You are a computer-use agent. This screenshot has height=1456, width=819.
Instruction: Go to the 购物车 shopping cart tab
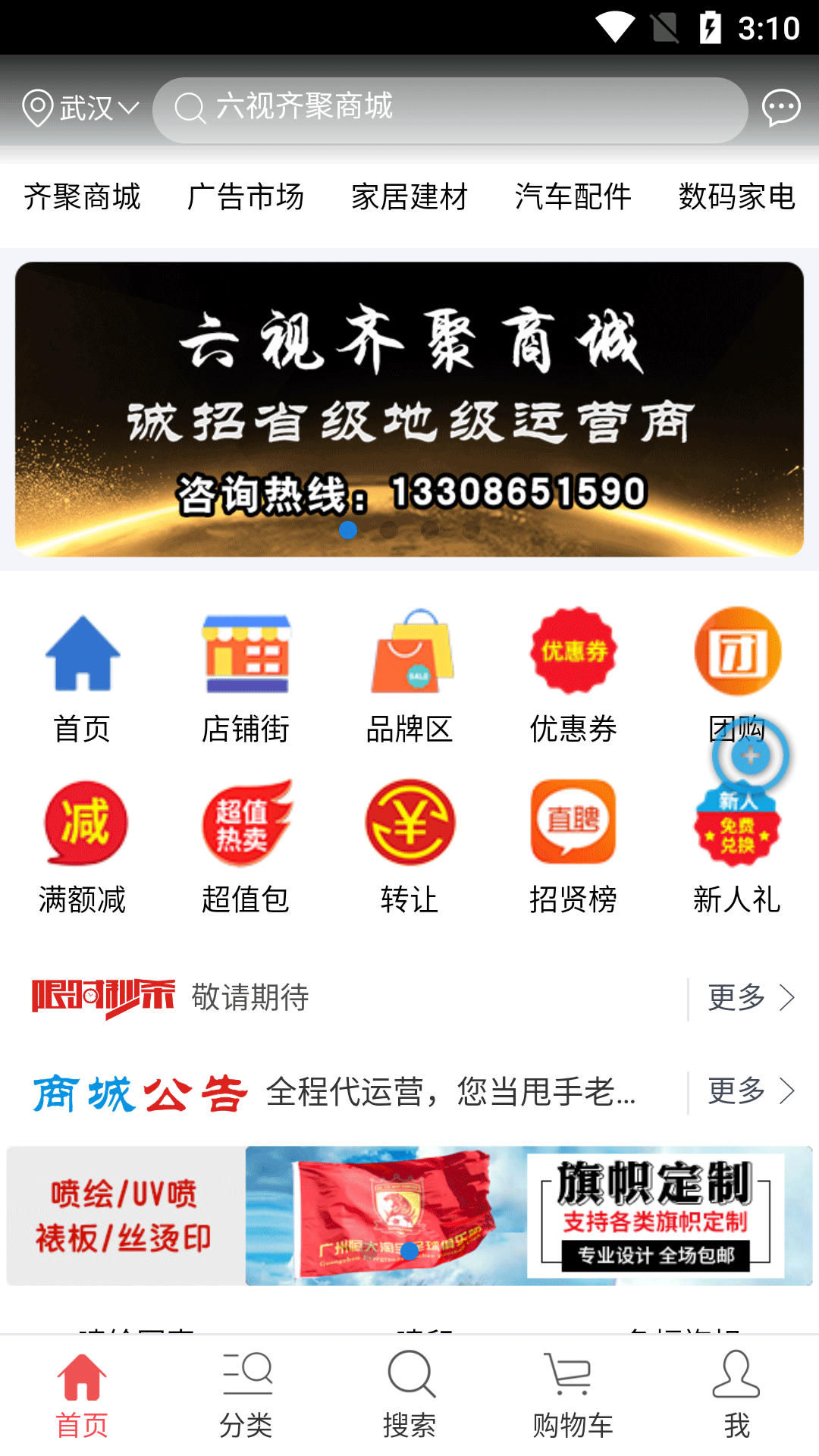pyautogui.click(x=573, y=1395)
